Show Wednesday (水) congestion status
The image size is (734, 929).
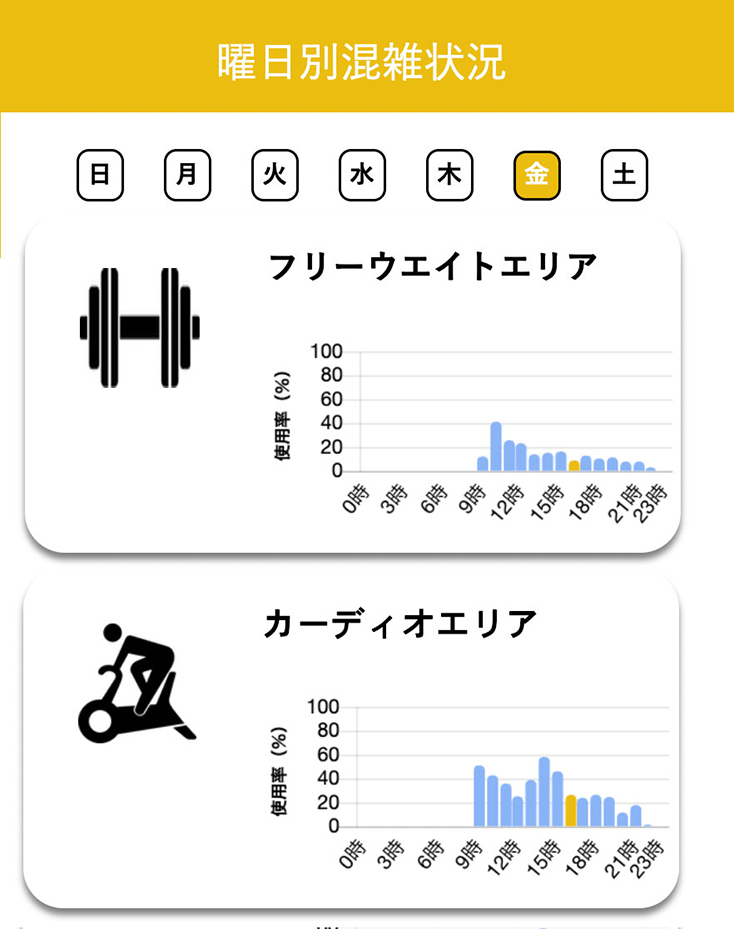[x=362, y=176]
